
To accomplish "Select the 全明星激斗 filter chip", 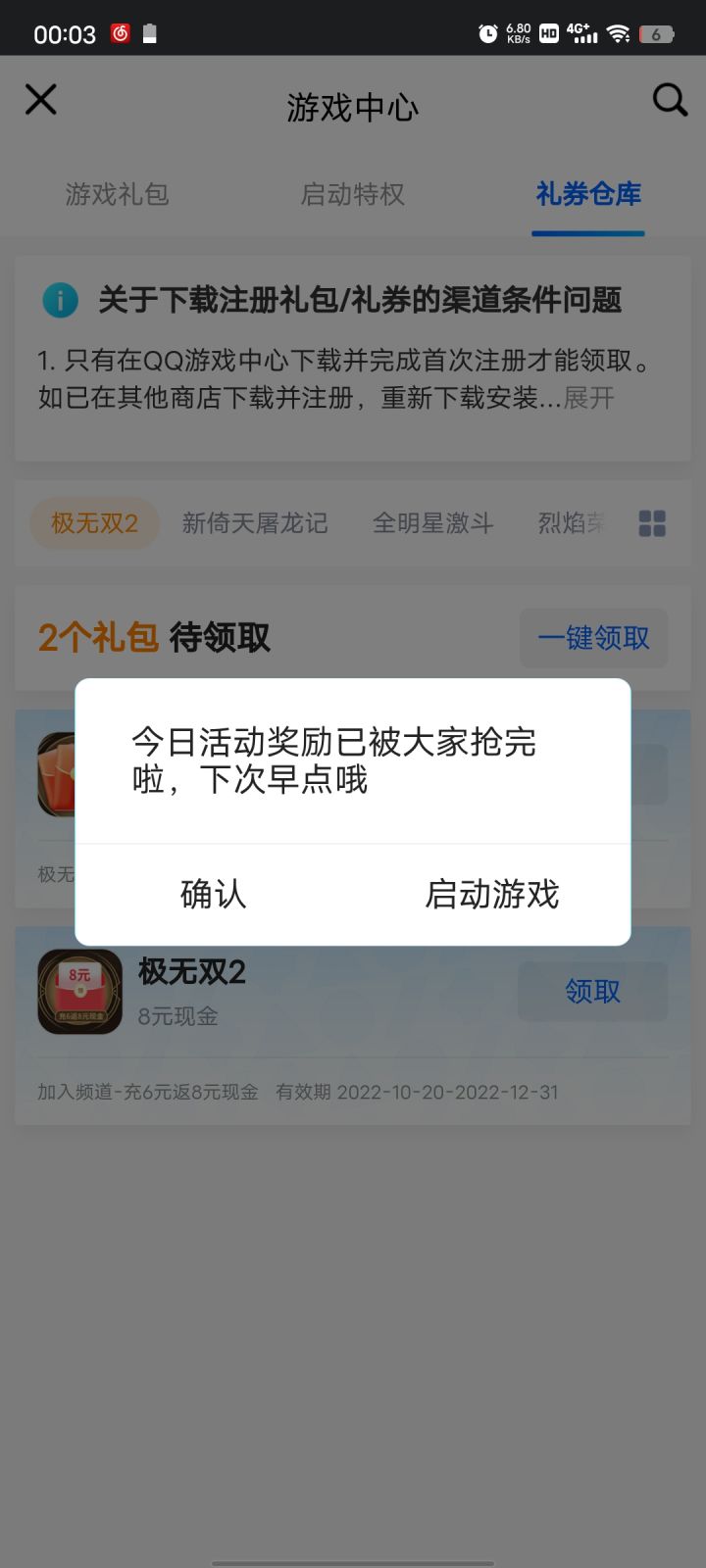I will click(x=433, y=523).
